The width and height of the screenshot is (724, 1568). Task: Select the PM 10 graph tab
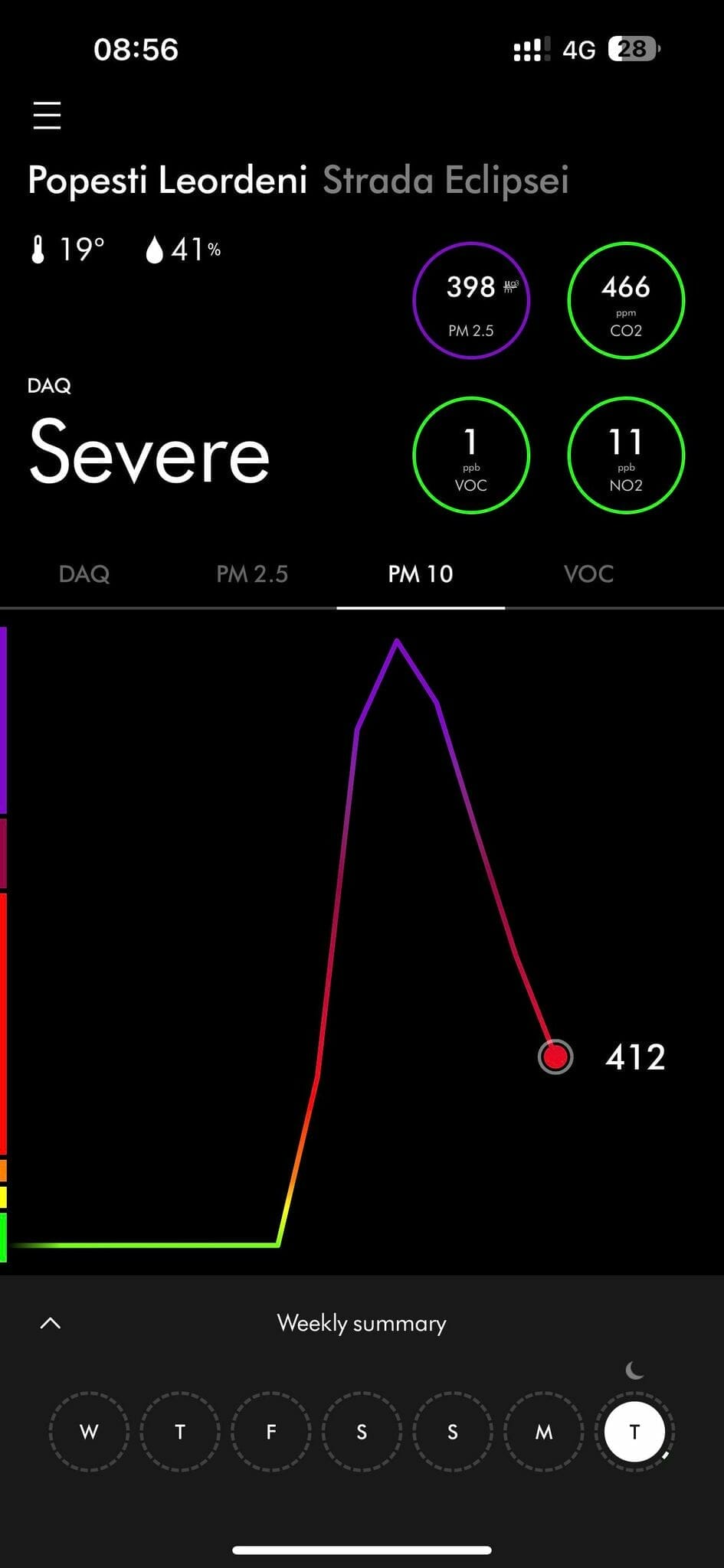[x=421, y=574]
